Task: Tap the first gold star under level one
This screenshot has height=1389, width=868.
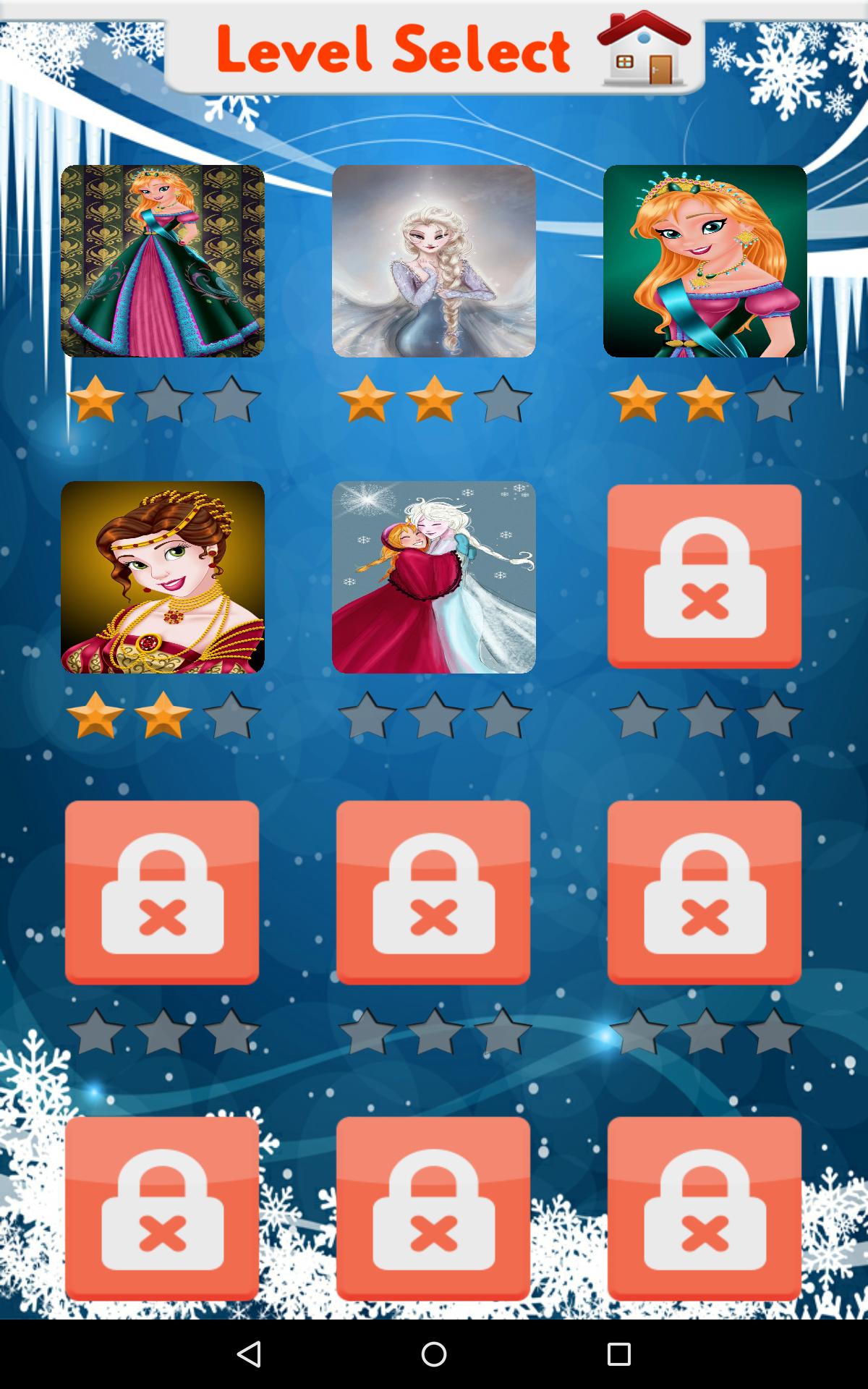Action: 95,399
